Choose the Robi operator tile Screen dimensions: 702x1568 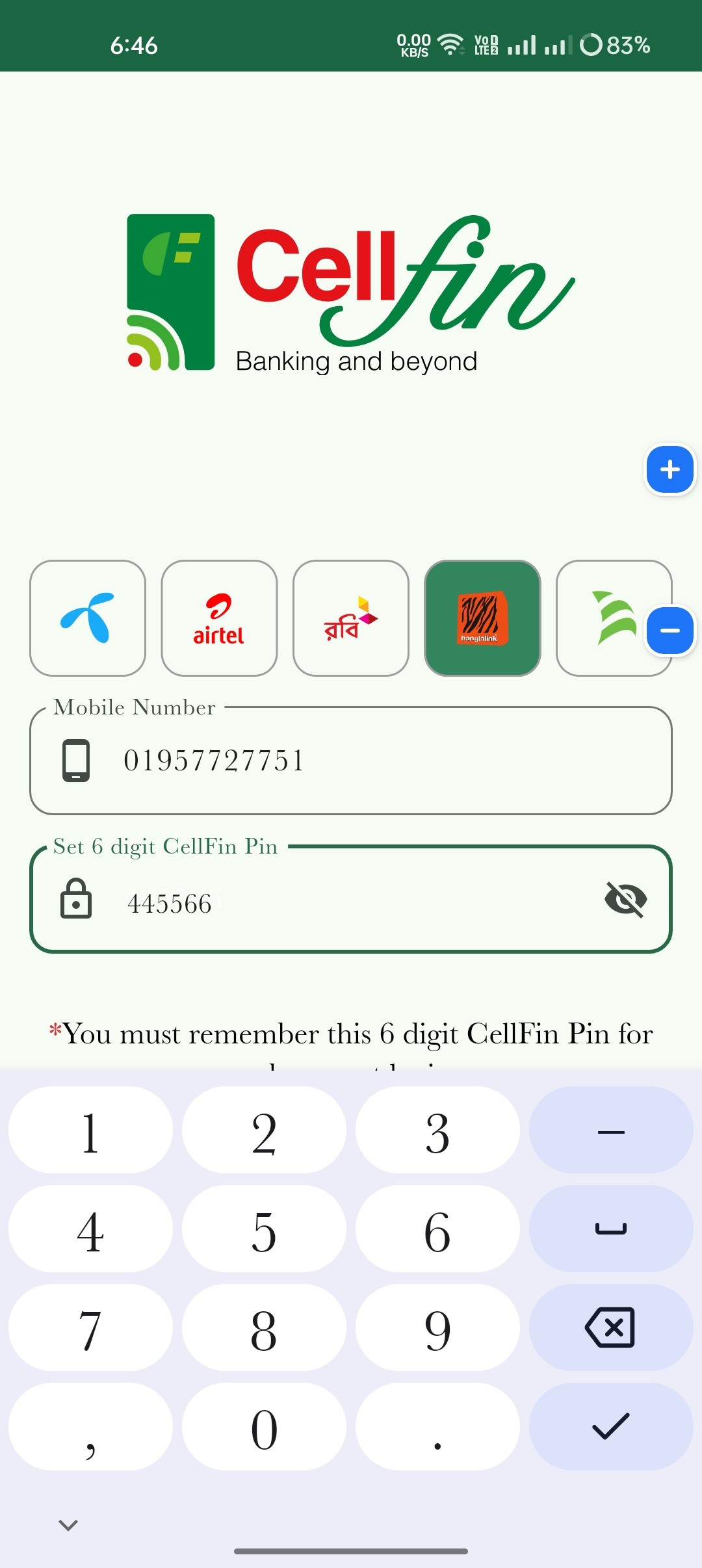tap(351, 618)
